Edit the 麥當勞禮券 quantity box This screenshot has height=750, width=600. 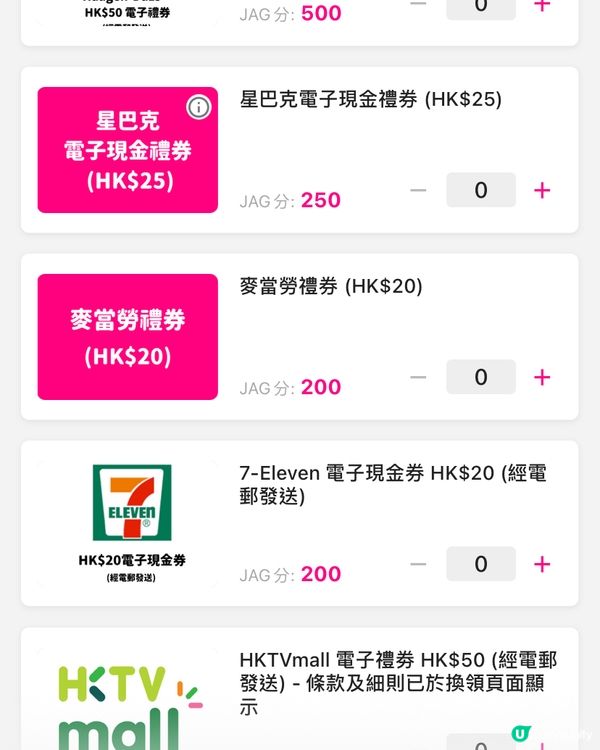(x=481, y=377)
